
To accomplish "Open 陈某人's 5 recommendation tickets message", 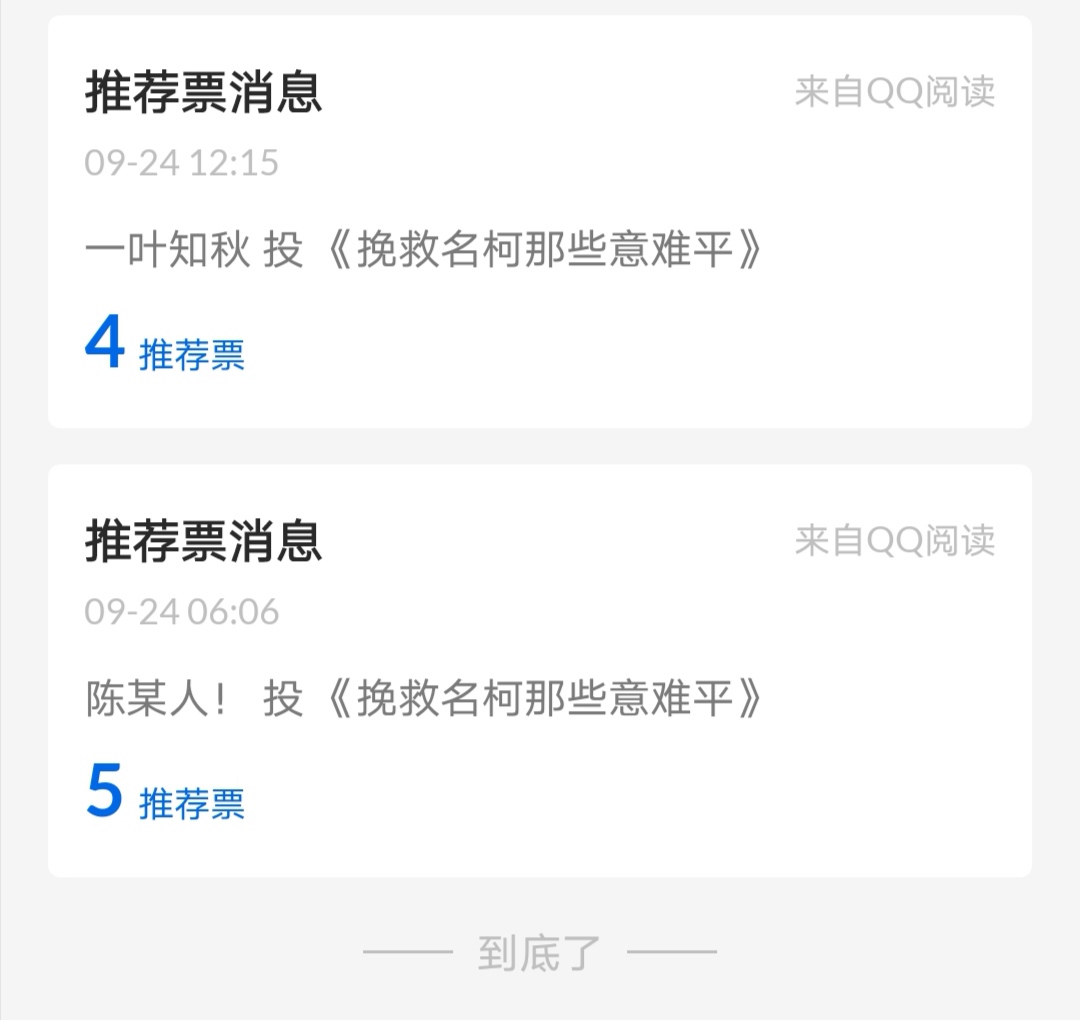I will (x=540, y=671).
